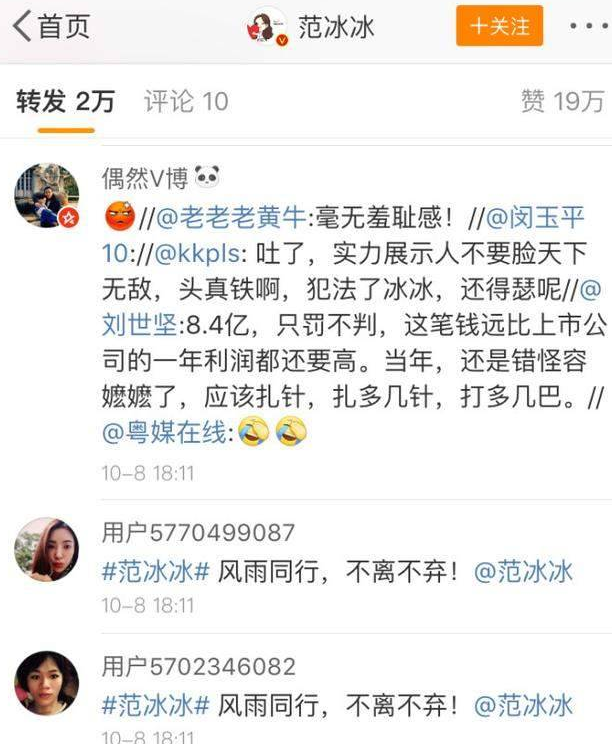Viewport: 612px width, 744px height.
Task: Follow 范冰冰 with the 关注 button
Action: tap(499, 27)
